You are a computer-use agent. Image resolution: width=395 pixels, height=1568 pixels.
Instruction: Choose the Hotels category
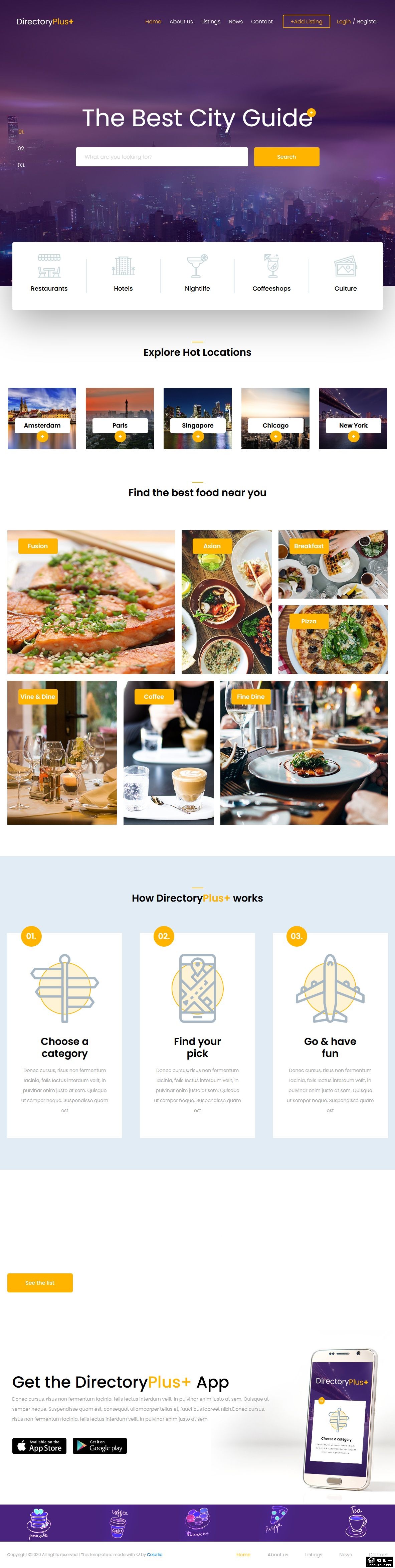123,274
